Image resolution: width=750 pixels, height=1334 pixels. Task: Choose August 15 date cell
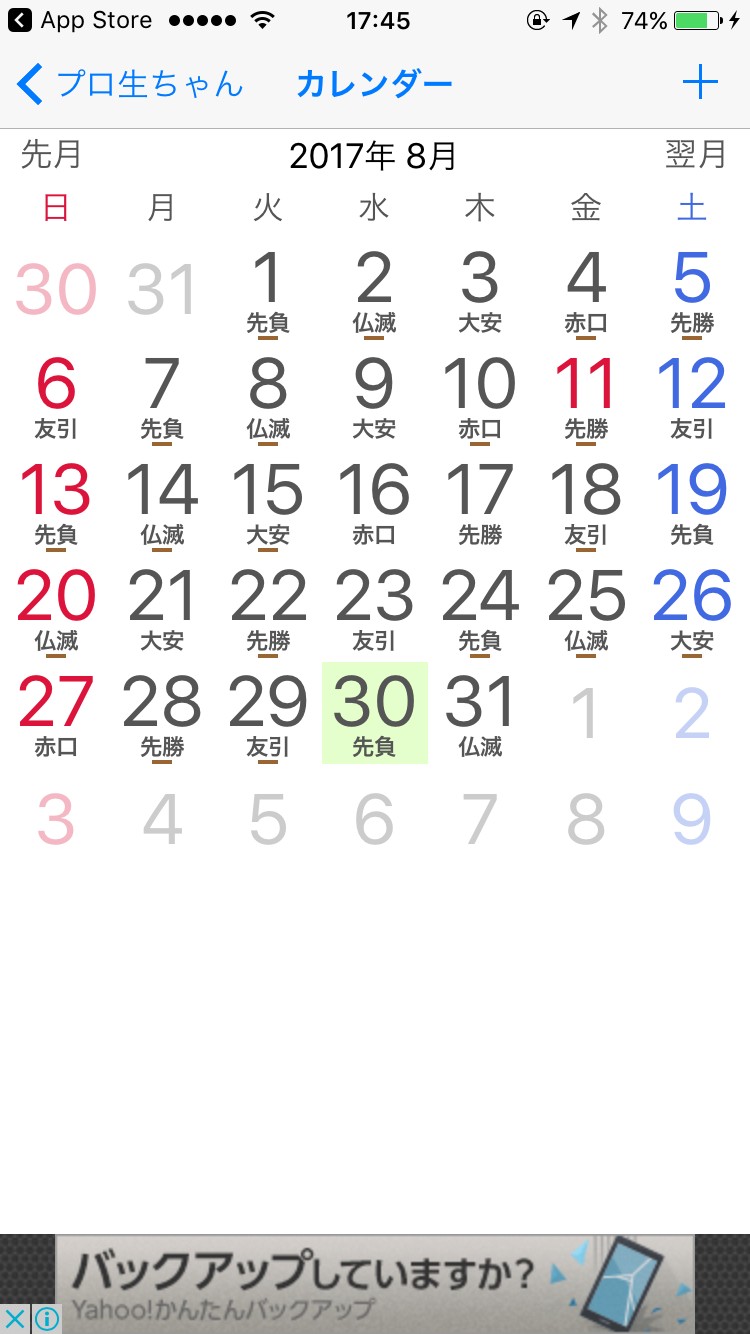pos(268,502)
